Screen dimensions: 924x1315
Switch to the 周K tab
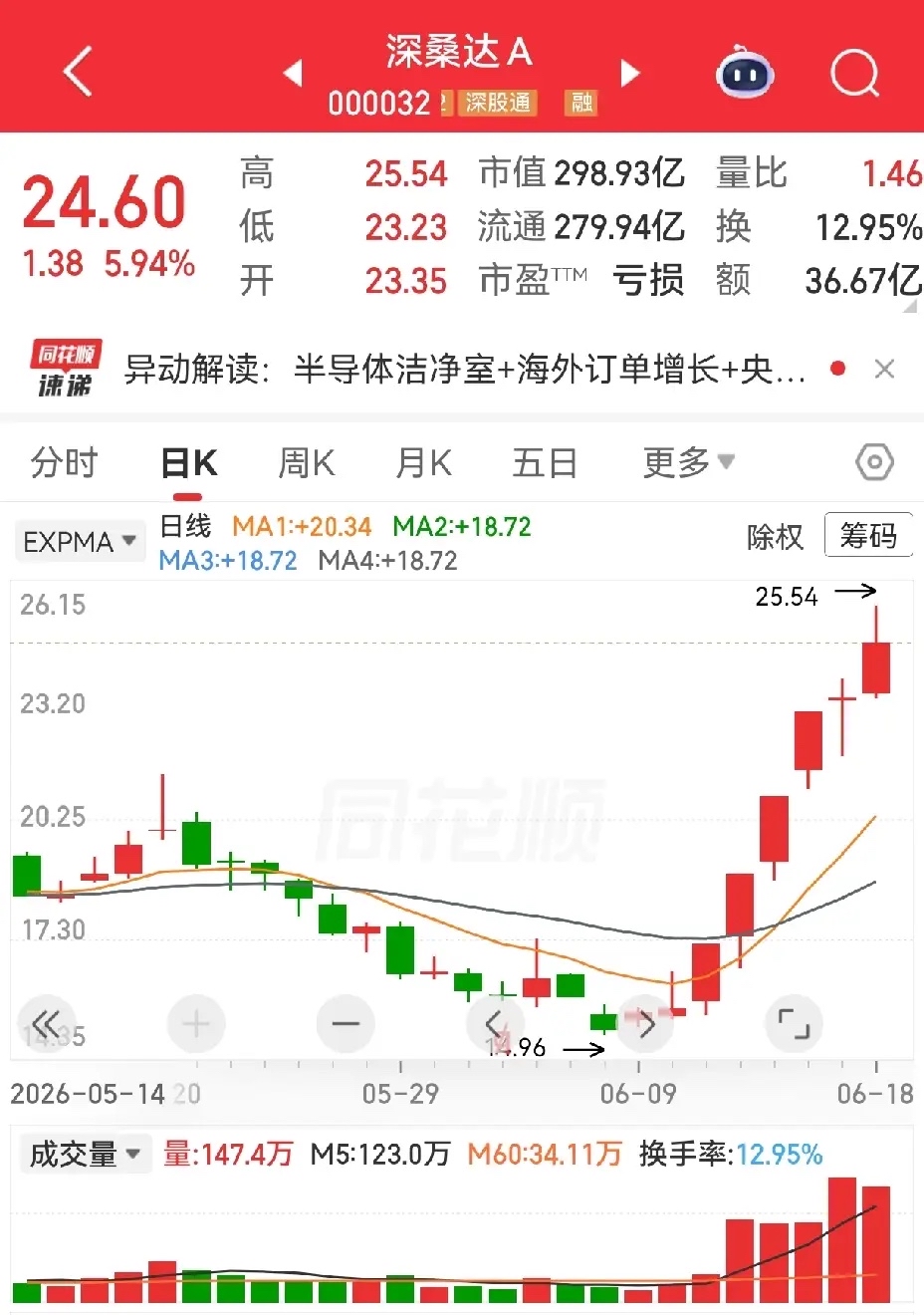point(306,463)
